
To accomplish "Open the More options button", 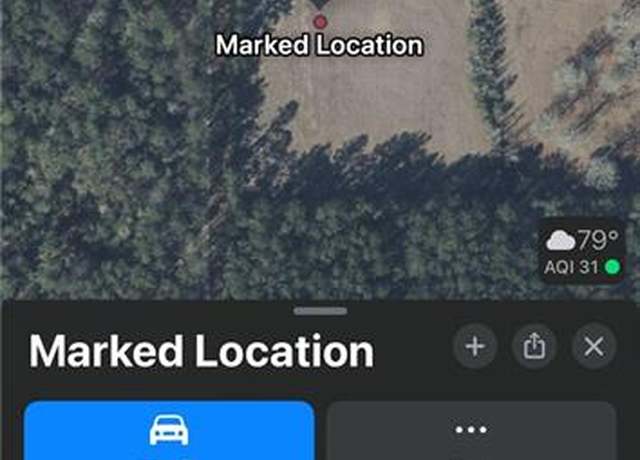I will [x=471, y=431].
